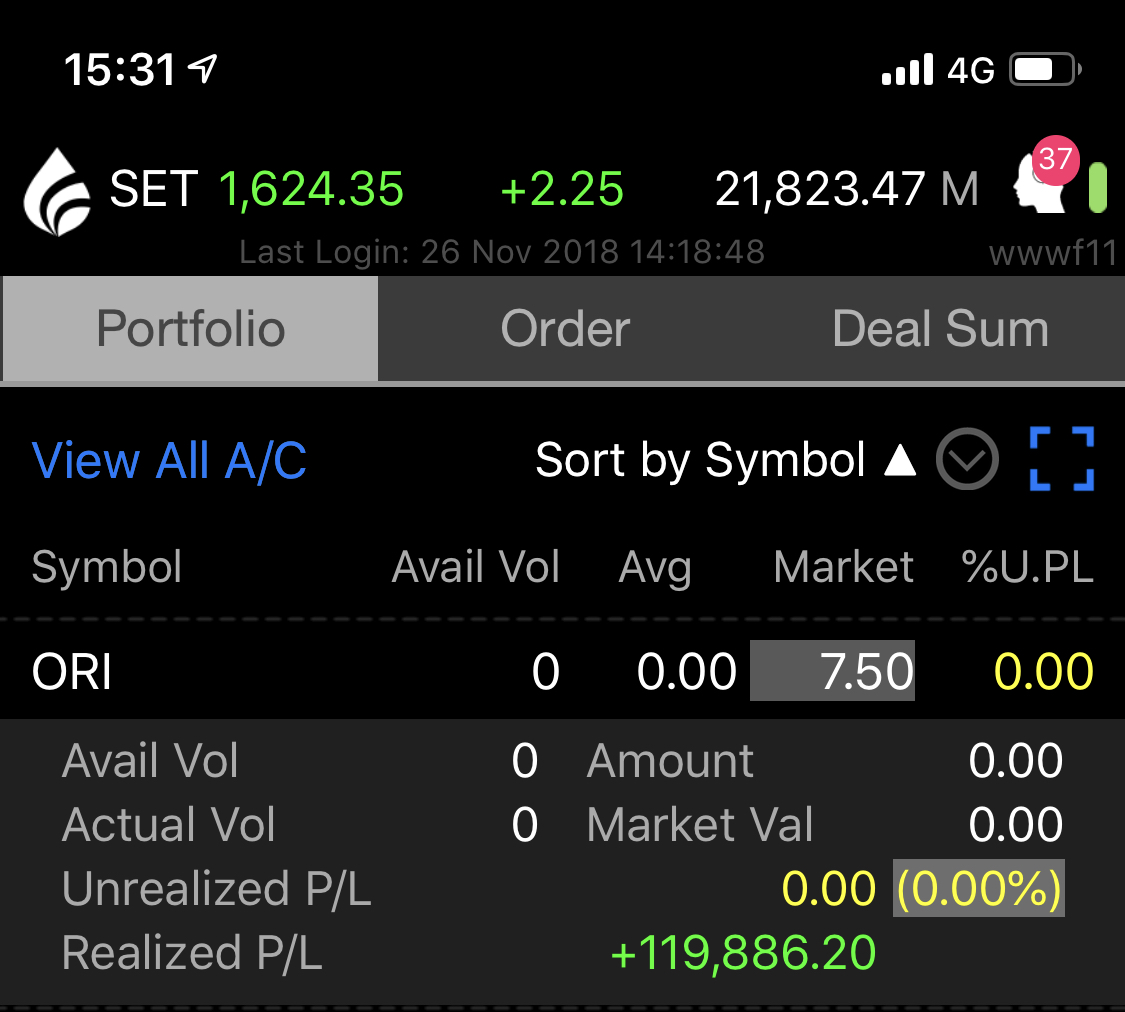Collapse the ORI stock row

[x=72, y=672]
